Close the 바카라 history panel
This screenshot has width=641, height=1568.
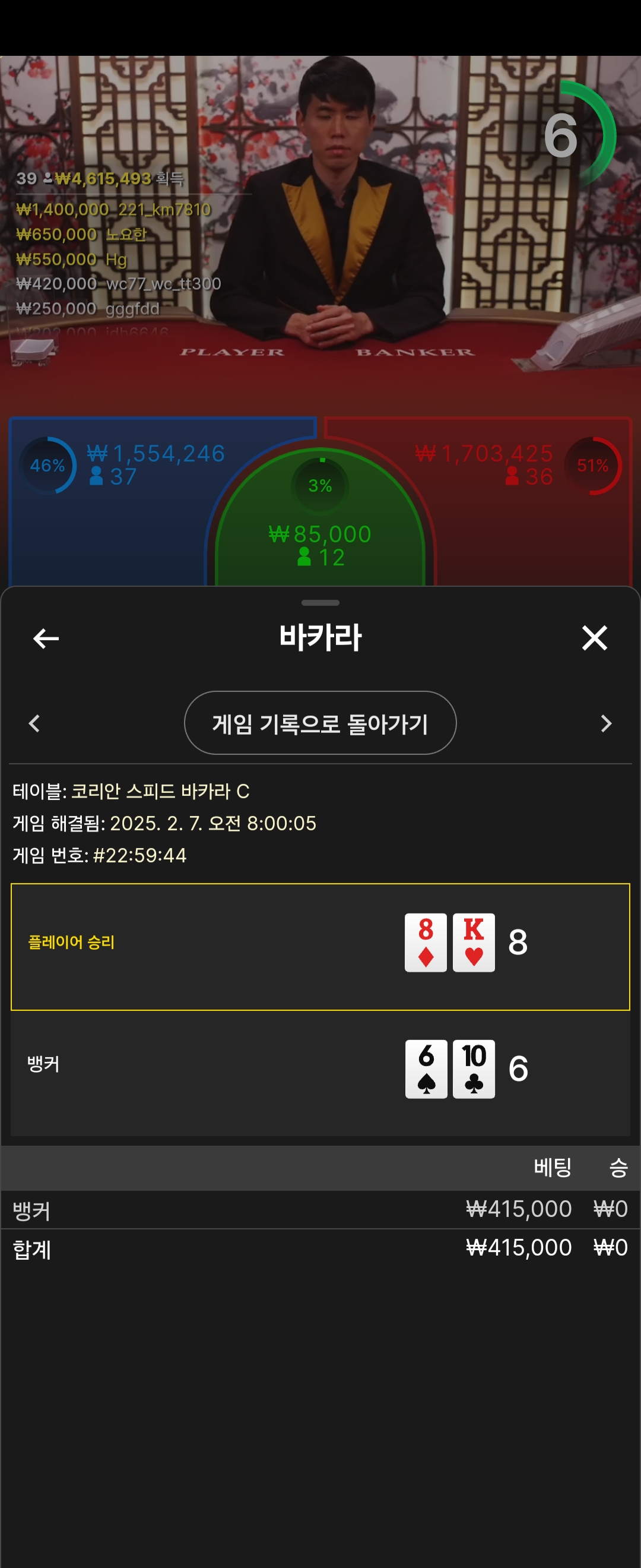coord(594,638)
